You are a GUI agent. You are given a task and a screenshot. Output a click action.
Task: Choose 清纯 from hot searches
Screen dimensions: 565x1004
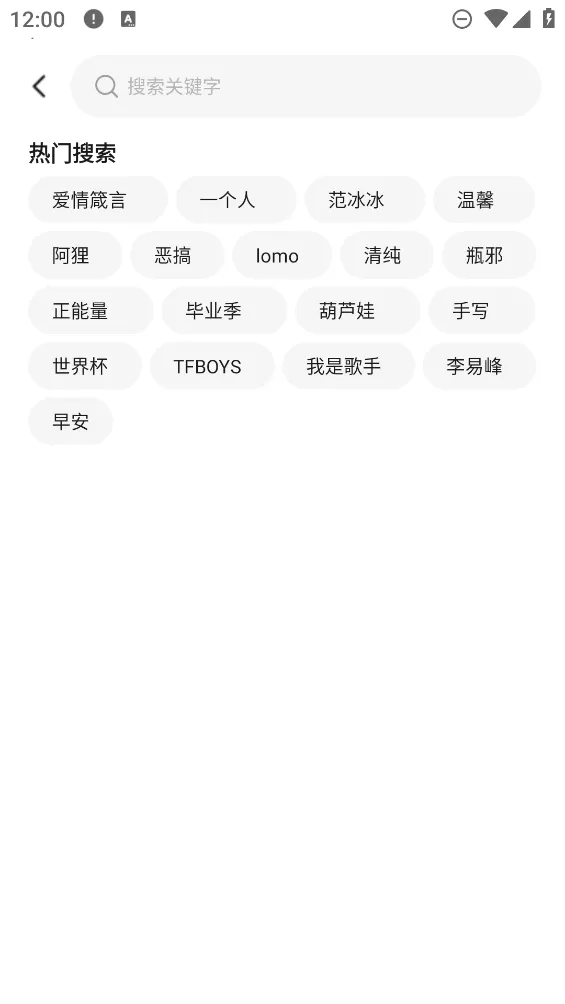point(387,255)
